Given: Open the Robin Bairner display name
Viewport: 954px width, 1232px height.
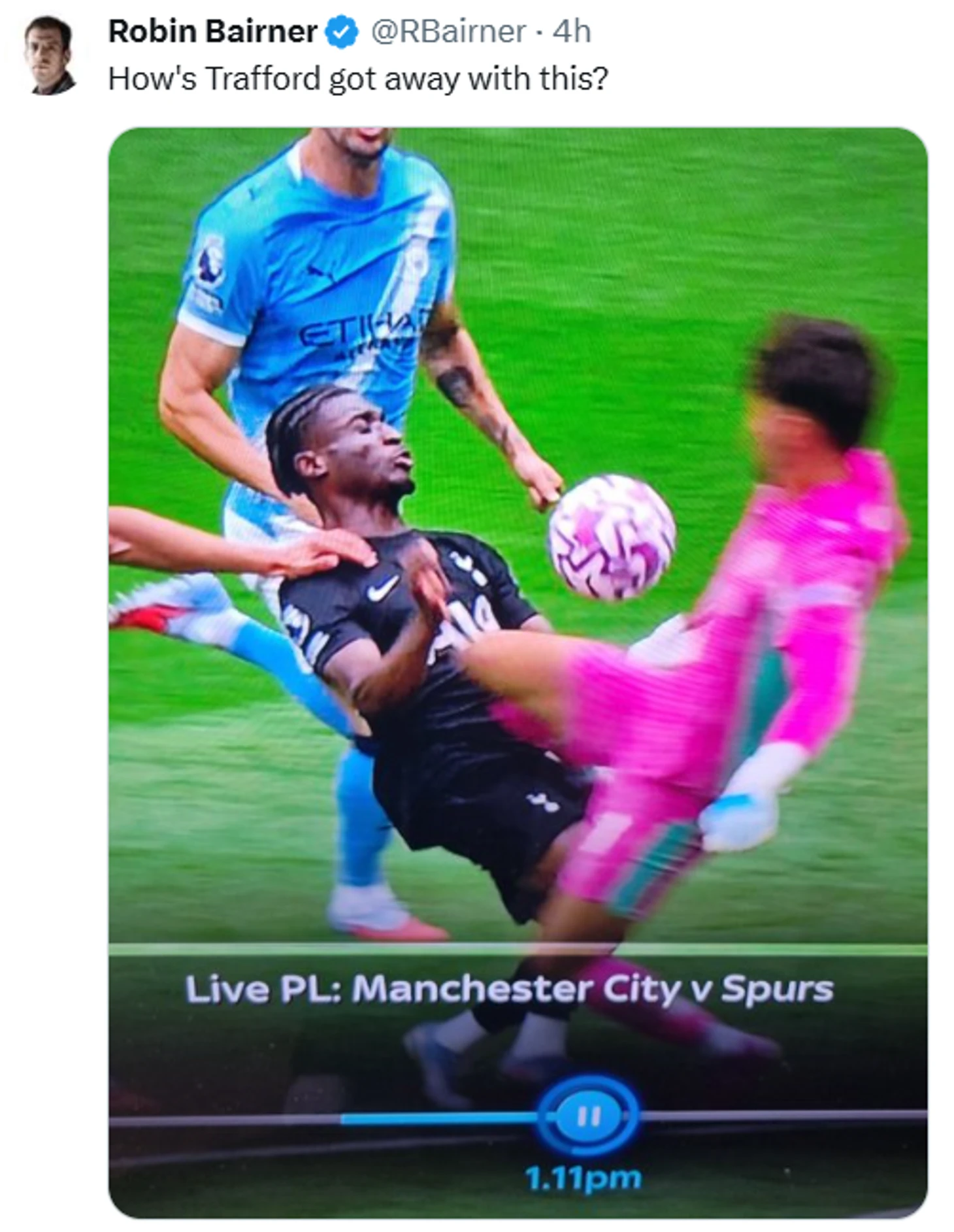Looking at the screenshot, I should click(212, 31).
